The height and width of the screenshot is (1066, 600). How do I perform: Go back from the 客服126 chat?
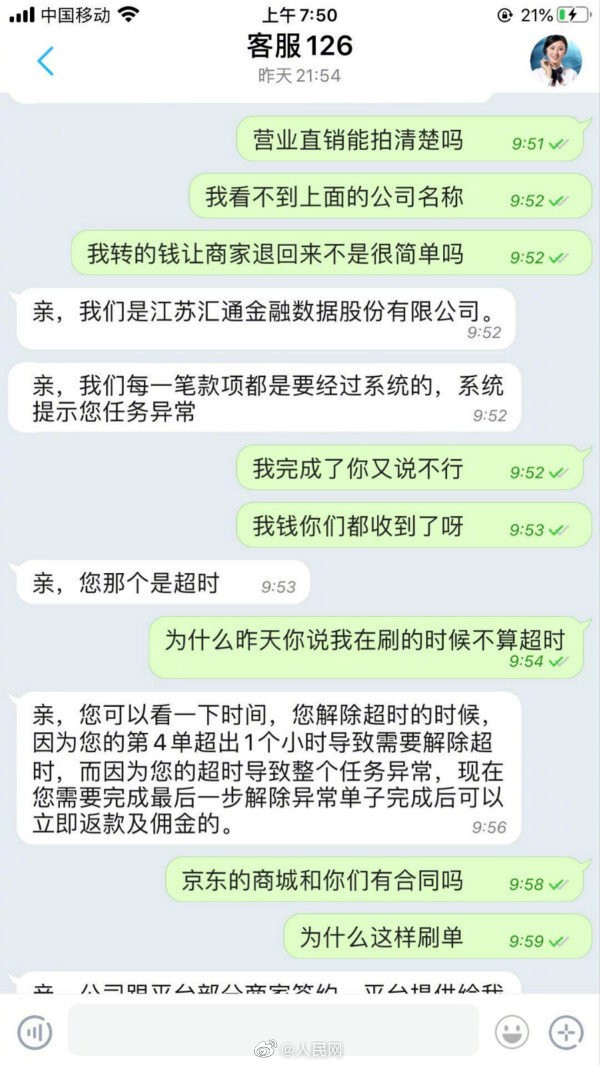point(45,60)
